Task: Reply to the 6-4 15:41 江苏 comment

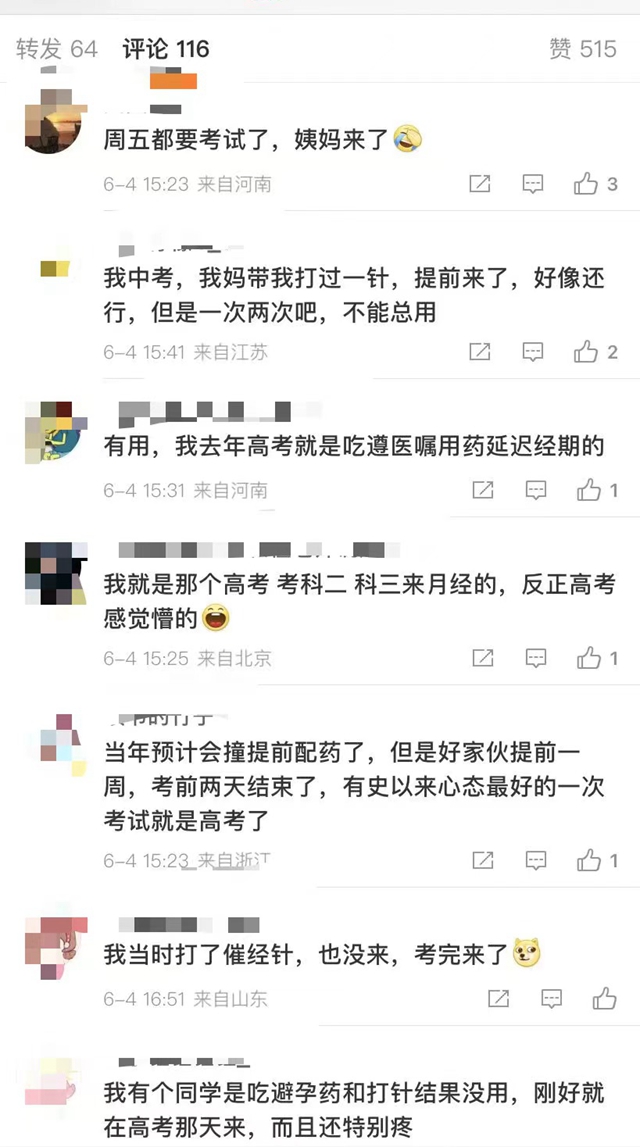Action: click(534, 352)
